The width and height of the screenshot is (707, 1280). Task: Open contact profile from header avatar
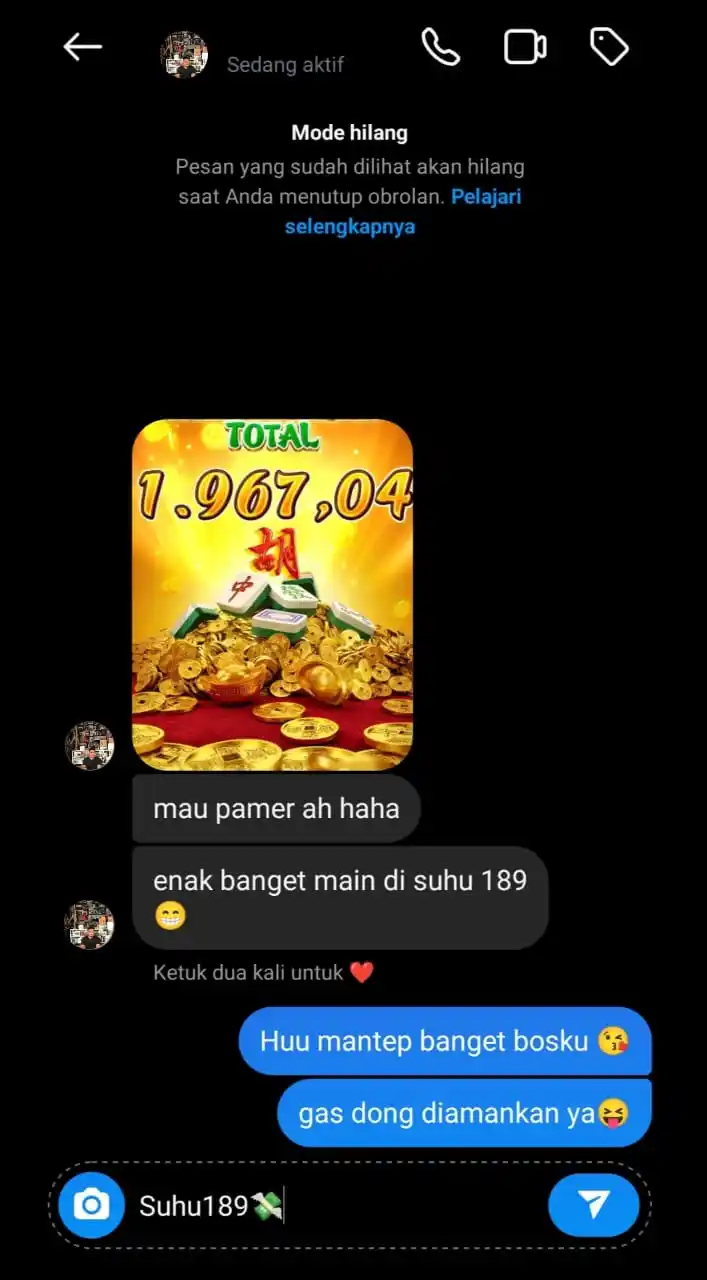click(x=184, y=55)
